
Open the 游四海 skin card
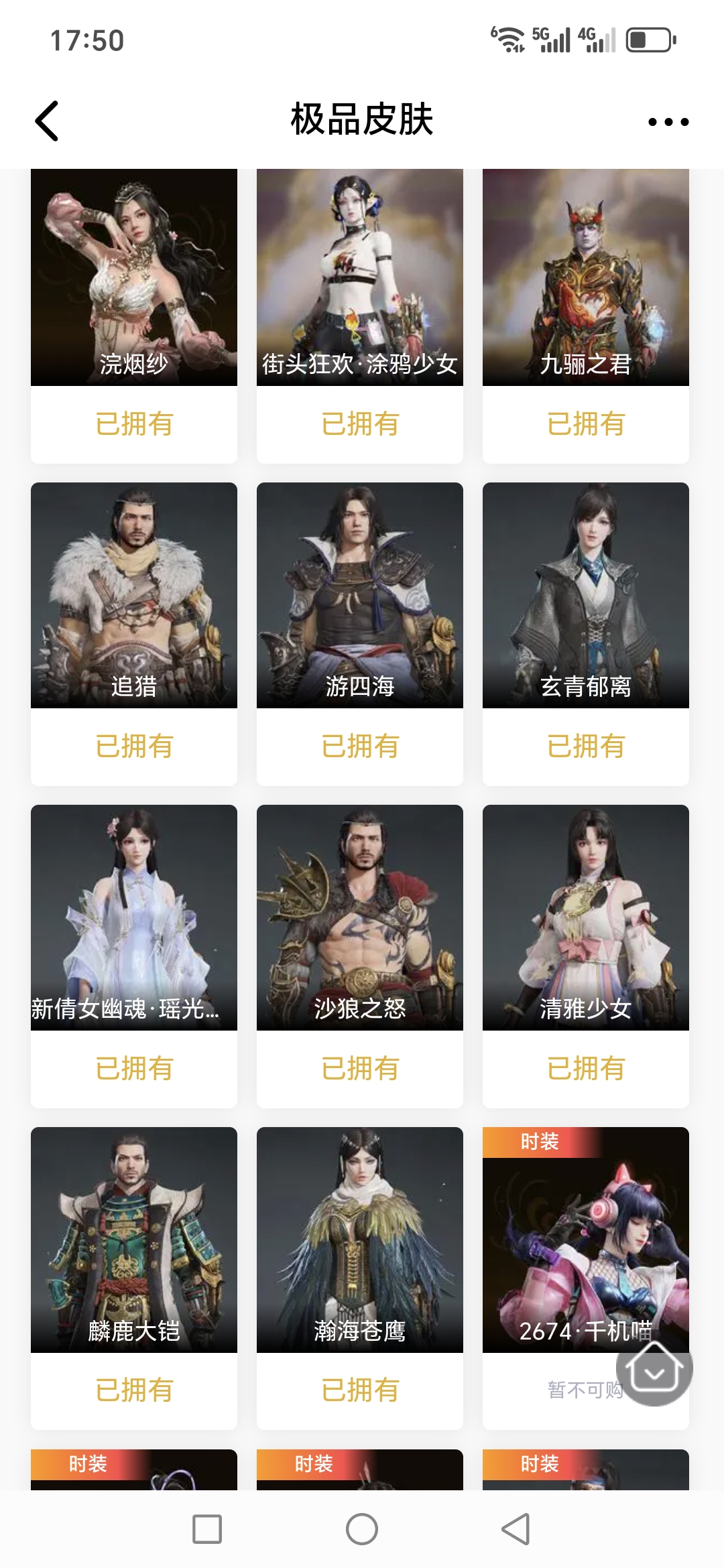point(360,595)
